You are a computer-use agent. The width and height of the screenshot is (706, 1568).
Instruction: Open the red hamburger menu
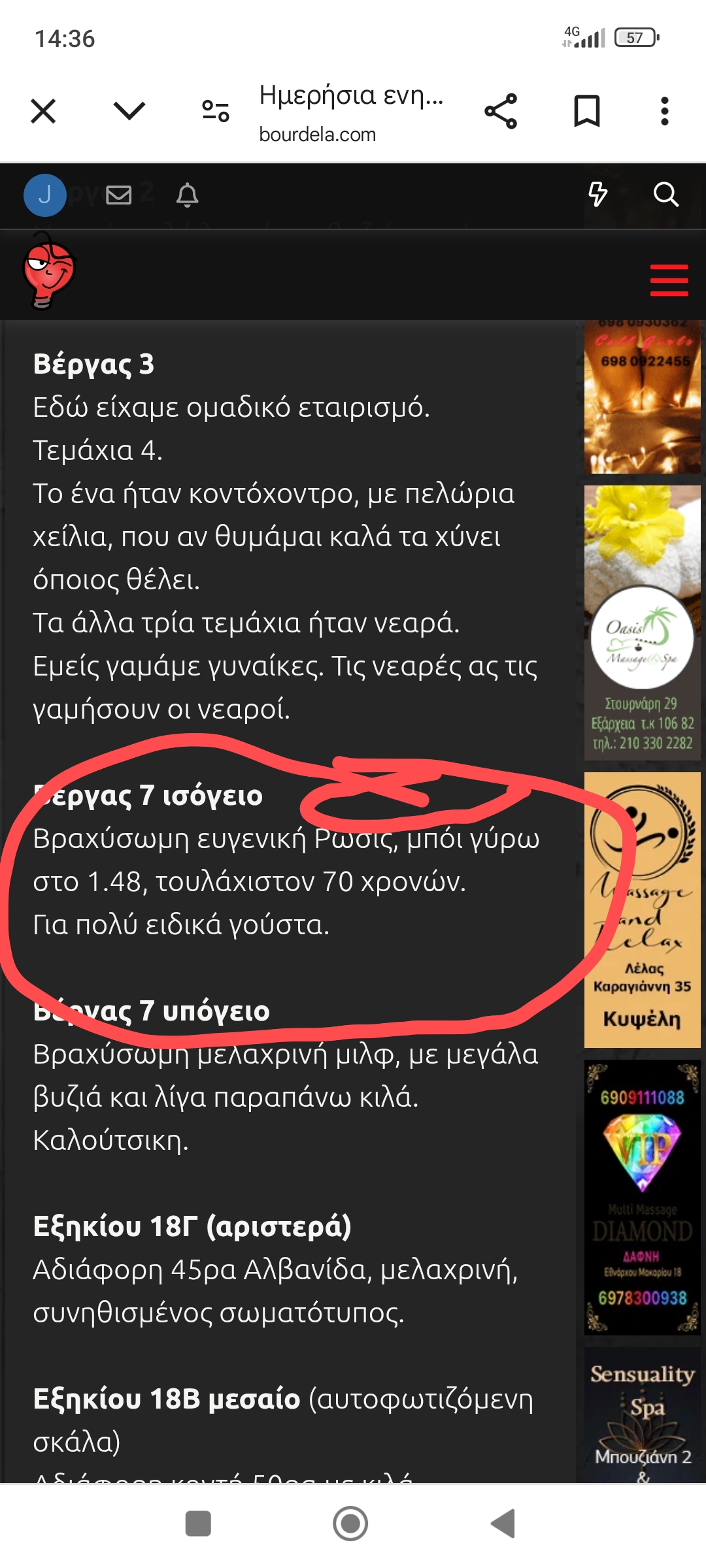[x=669, y=280]
